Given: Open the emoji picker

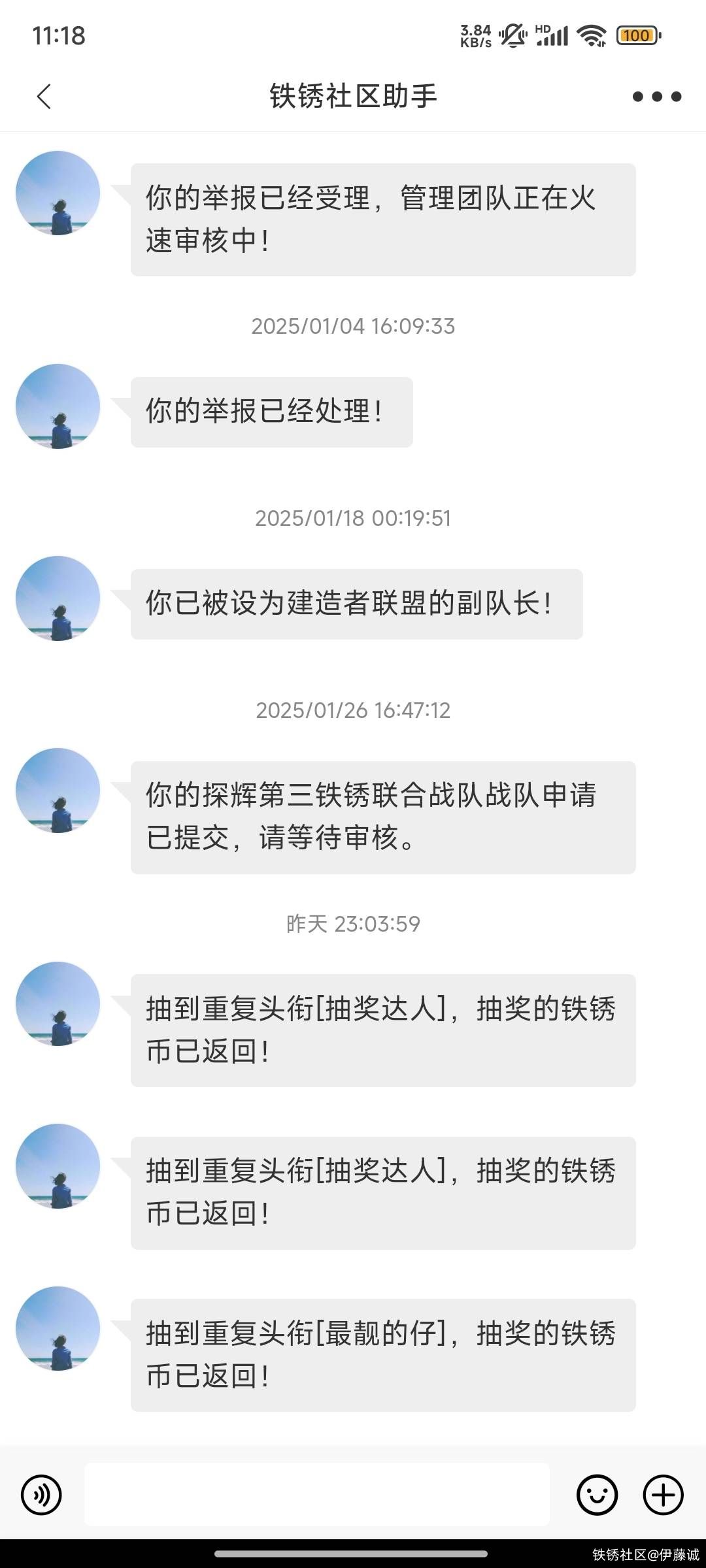Looking at the screenshot, I should (x=597, y=1495).
